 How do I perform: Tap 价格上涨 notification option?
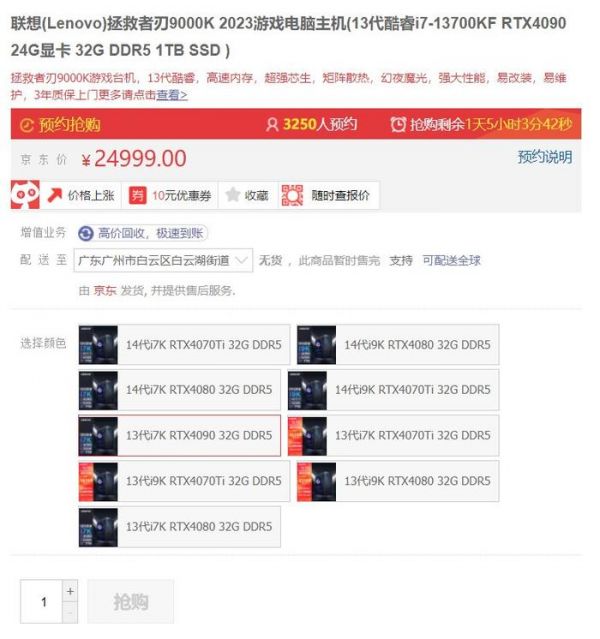pos(78,195)
